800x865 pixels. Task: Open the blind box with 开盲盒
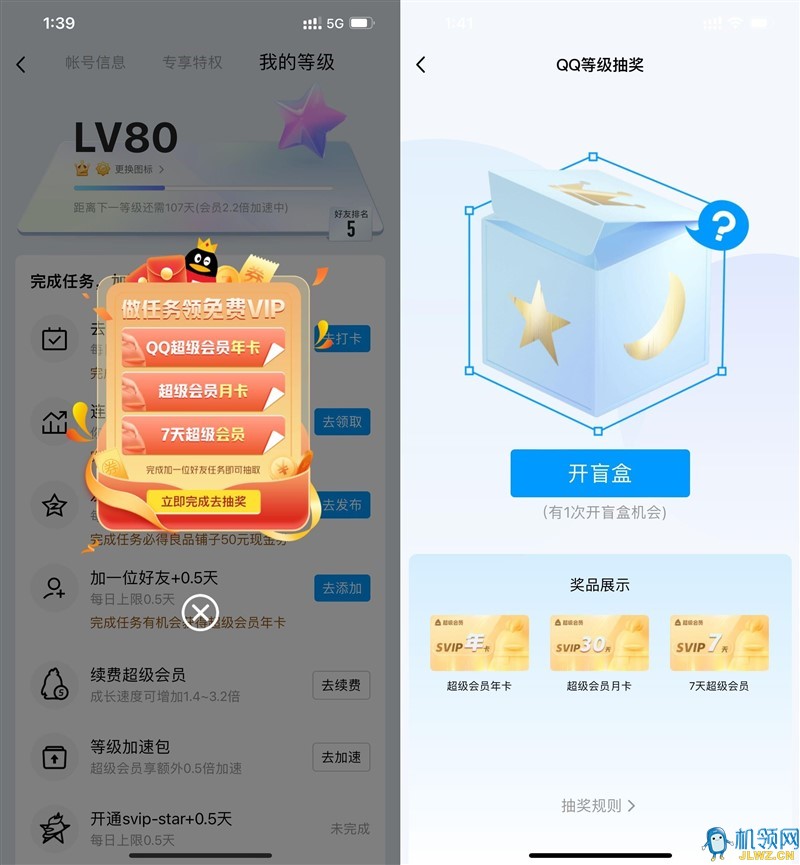point(600,473)
